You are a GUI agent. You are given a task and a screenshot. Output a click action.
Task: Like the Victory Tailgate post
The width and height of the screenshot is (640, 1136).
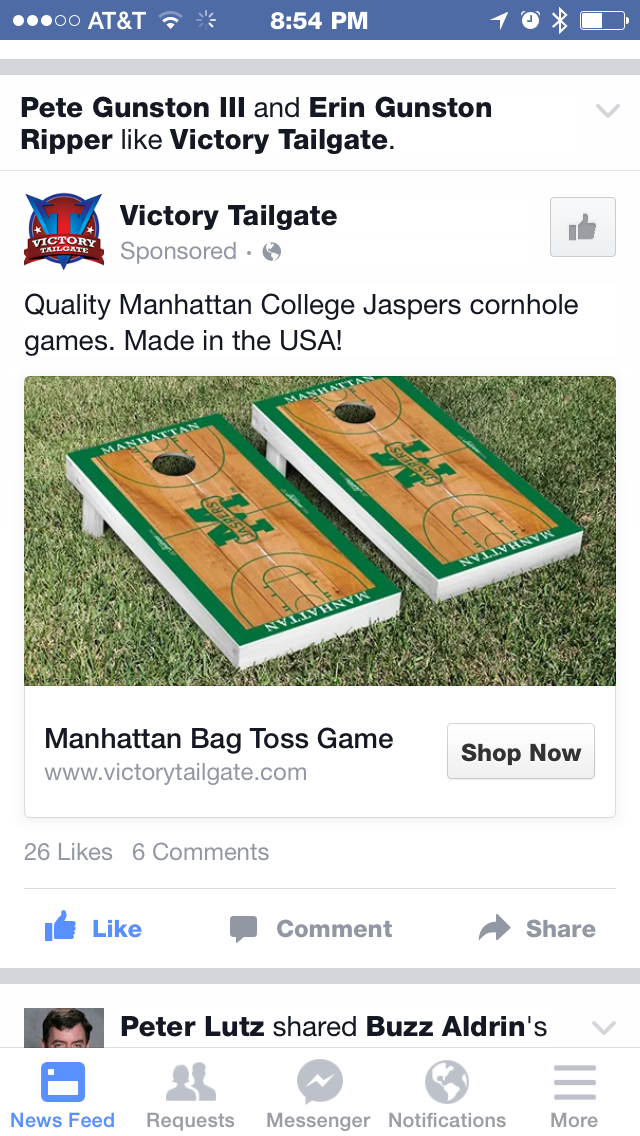click(x=94, y=929)
